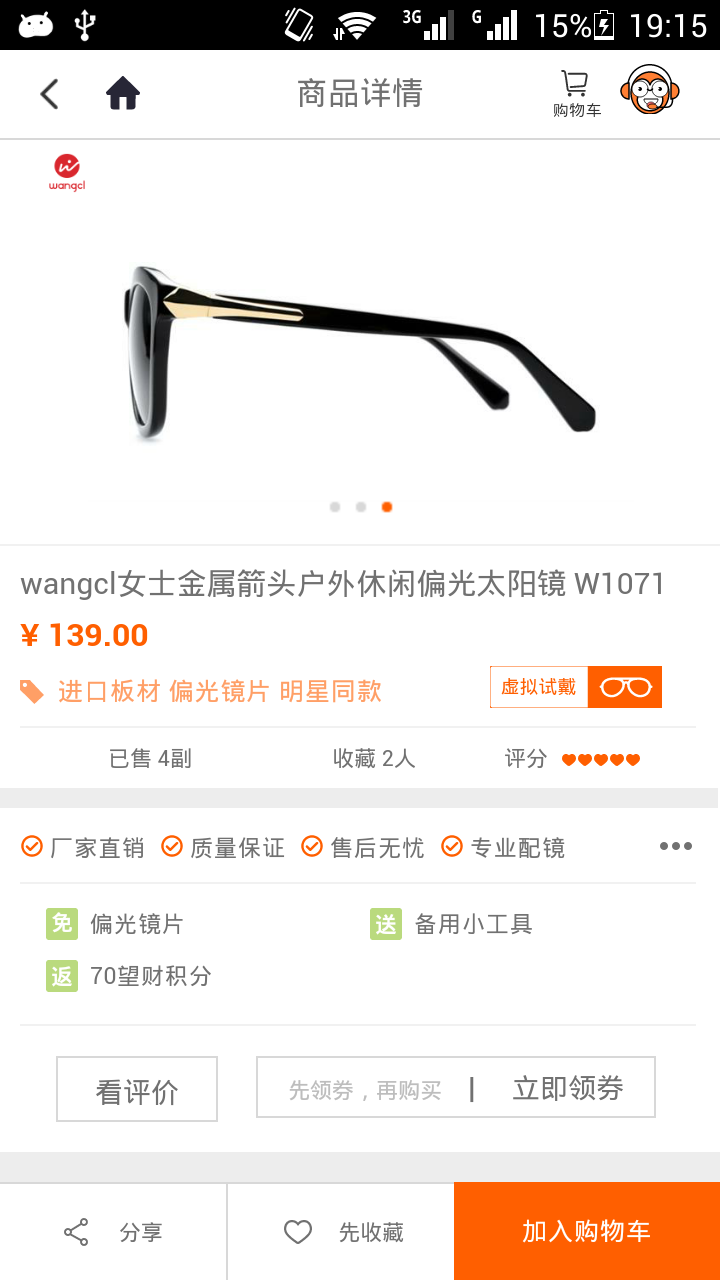
Task: Tap the heart icon next to 先收藏
Action: (295, 1232)
